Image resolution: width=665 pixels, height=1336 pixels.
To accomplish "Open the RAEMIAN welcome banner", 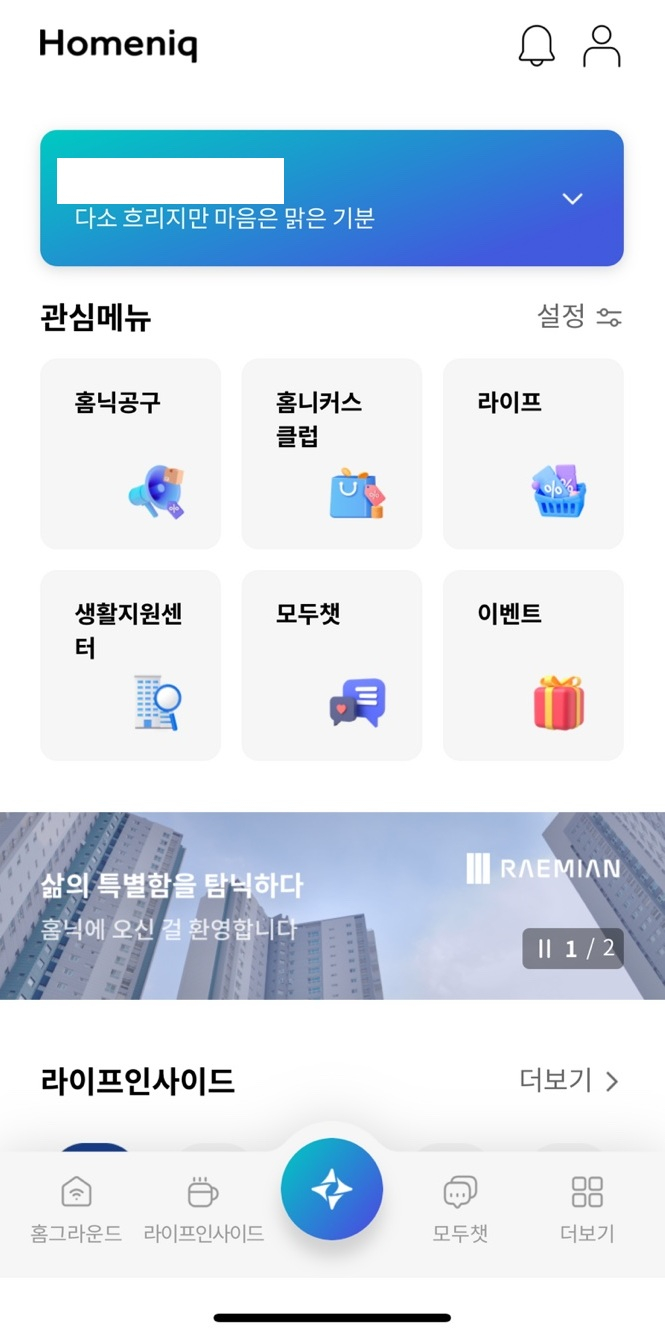I will [260, 905].
